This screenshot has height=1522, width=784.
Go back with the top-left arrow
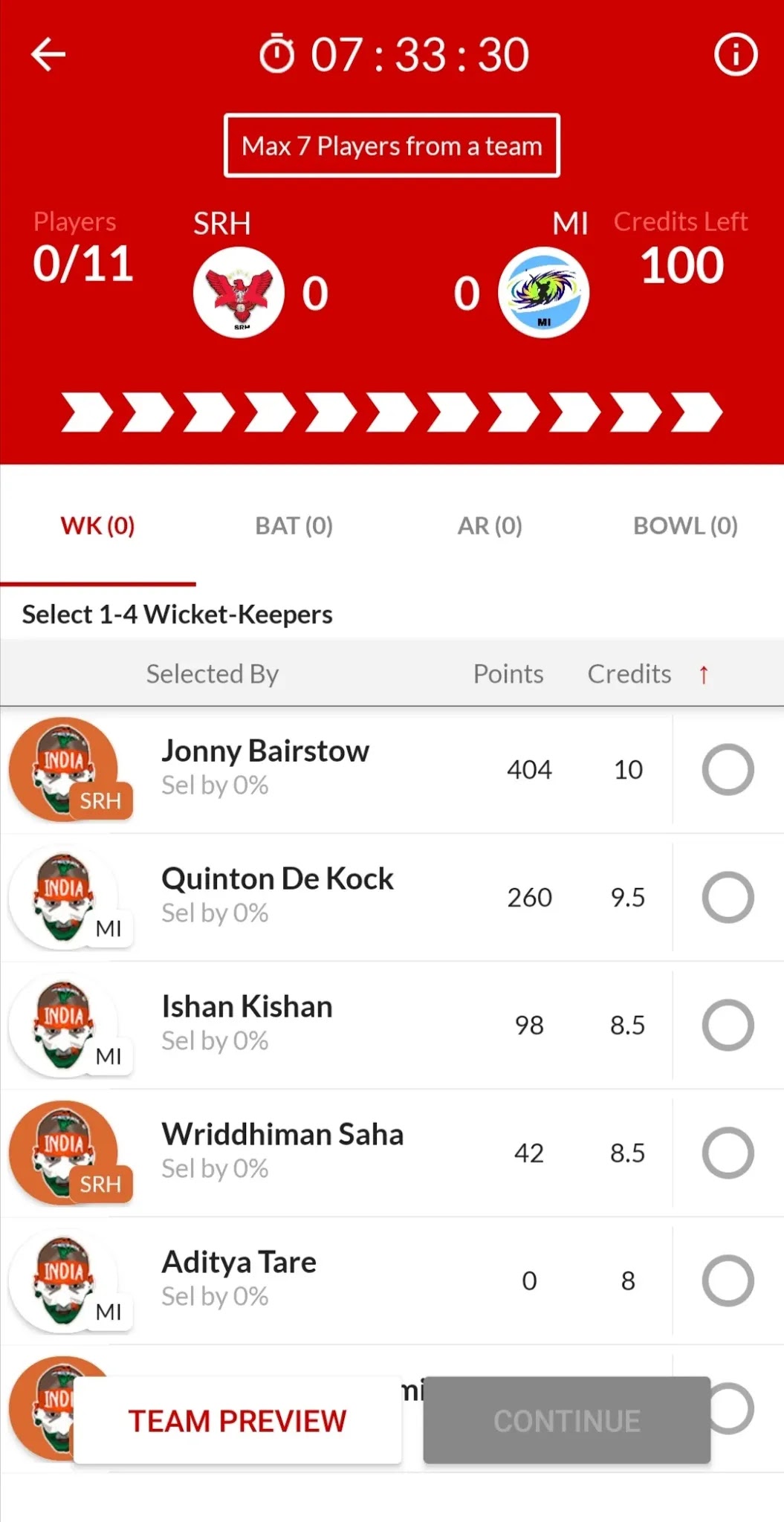coord(48,54)
